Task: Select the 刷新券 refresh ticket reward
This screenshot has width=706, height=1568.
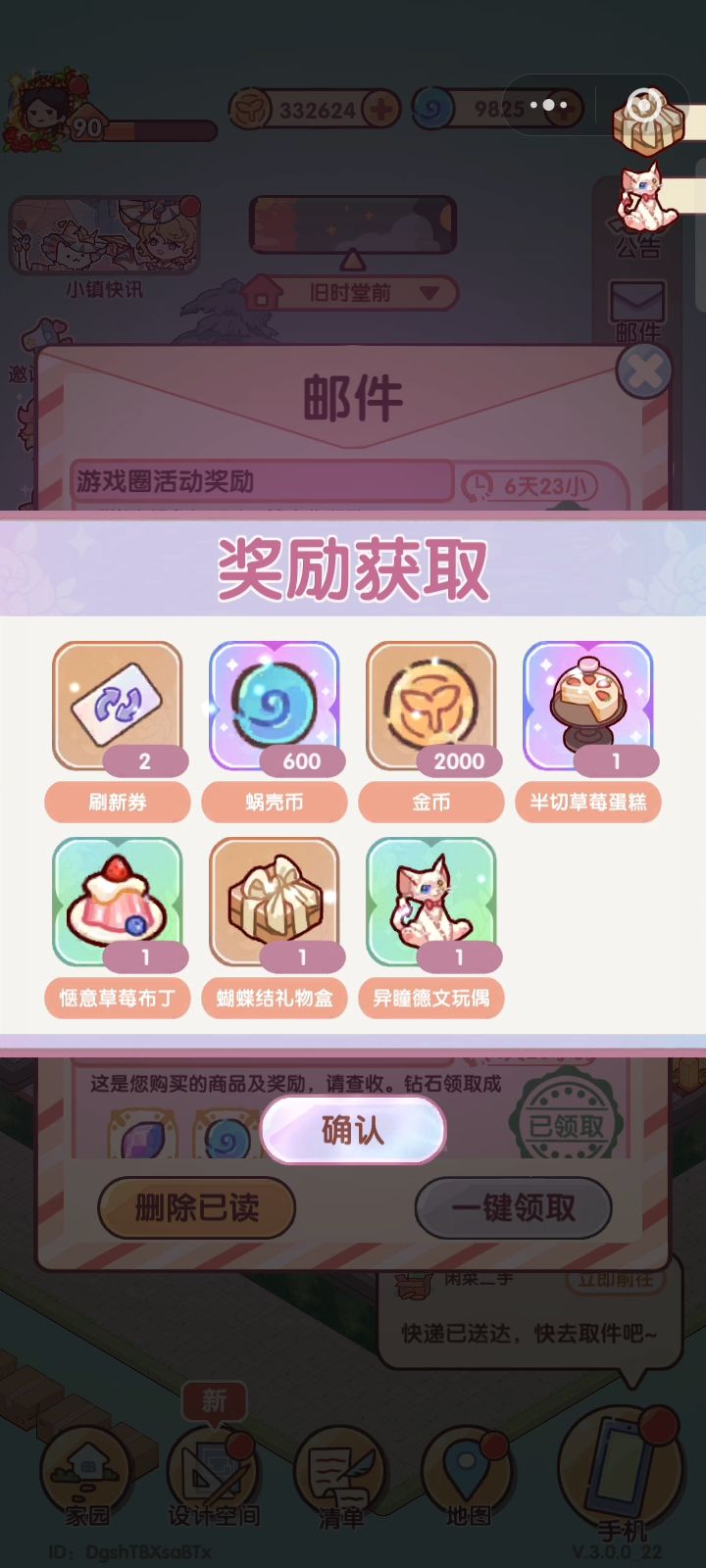Action: click(117, 706)
